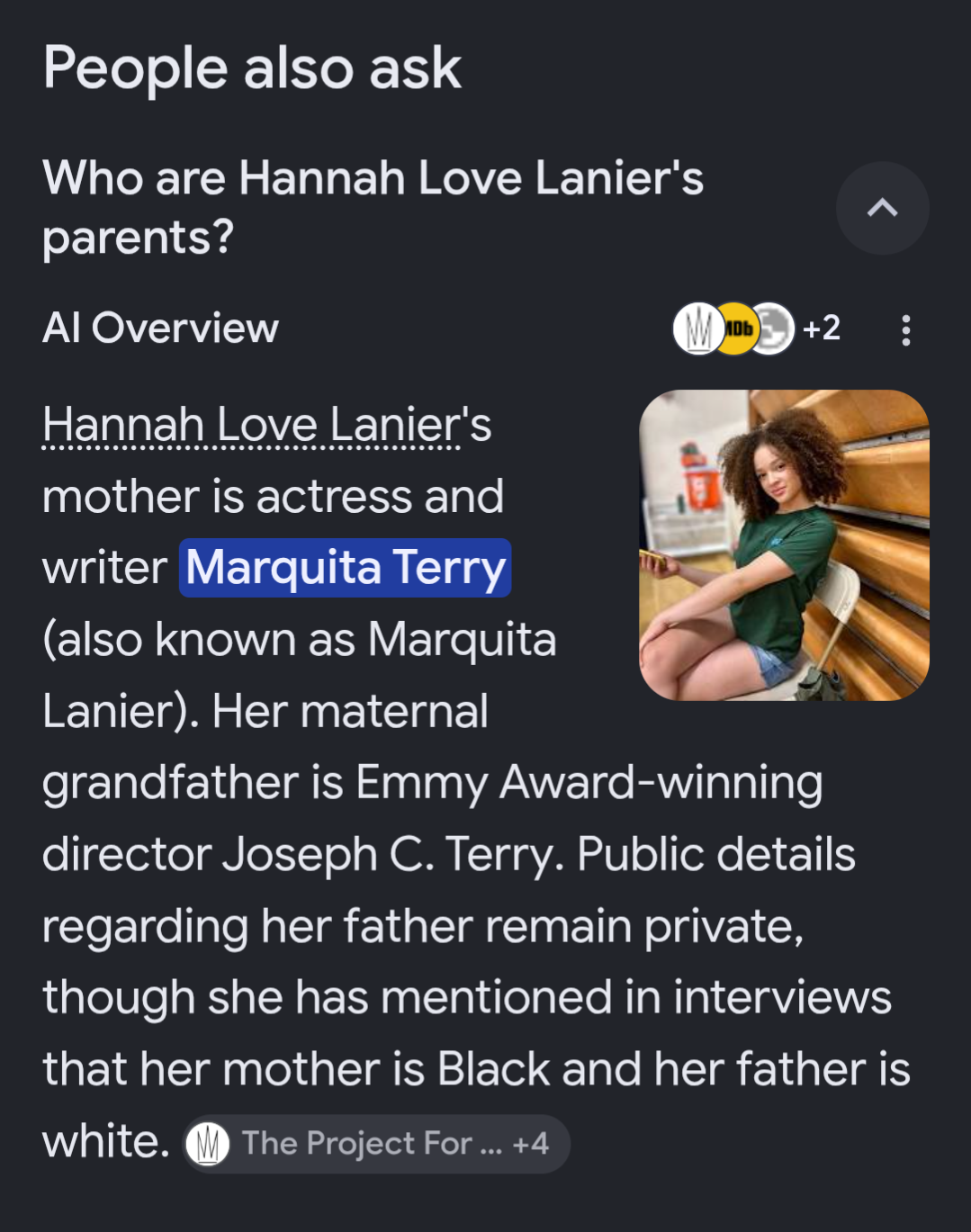View AI Overview source icons with +2

click(x=757, y=328)
